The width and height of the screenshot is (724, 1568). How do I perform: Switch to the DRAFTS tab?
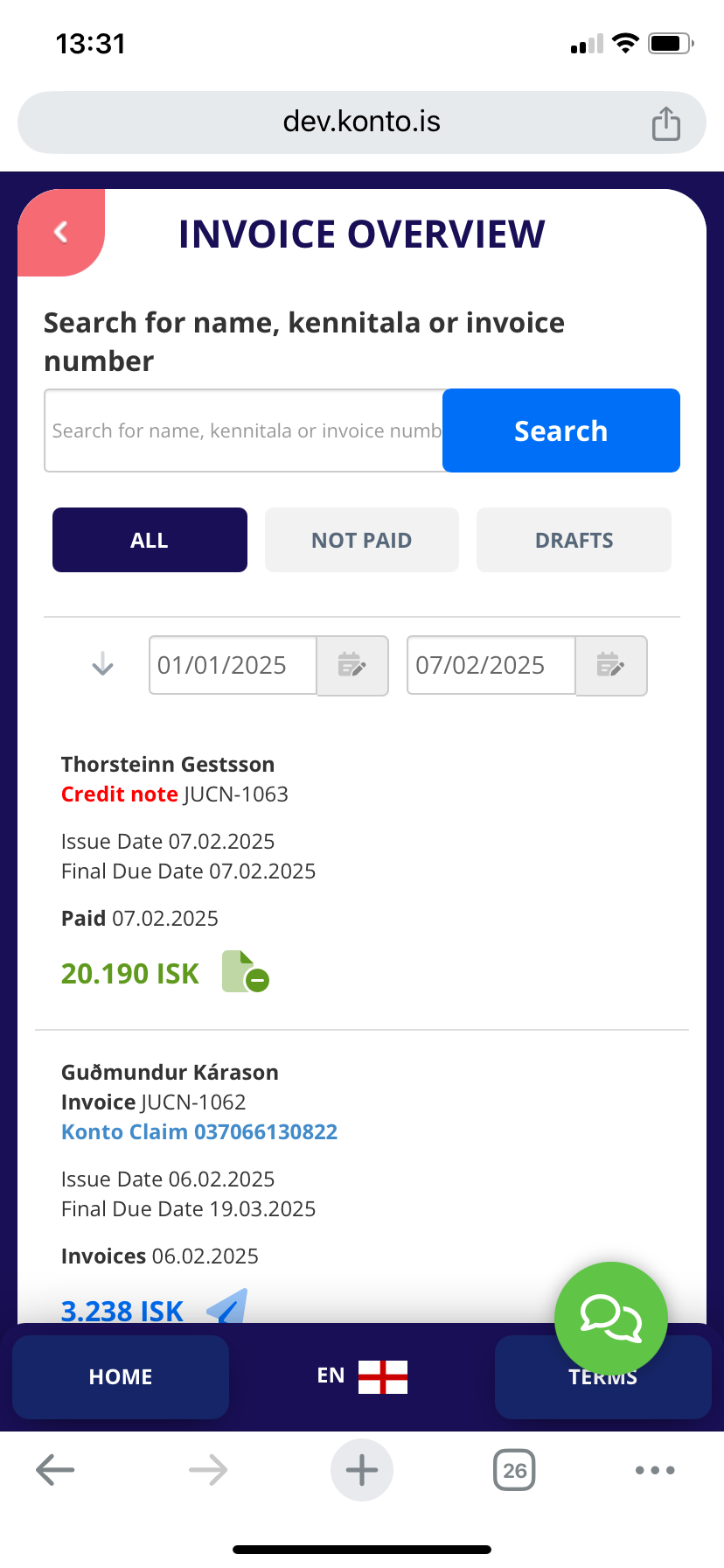[x=574, y=540]
